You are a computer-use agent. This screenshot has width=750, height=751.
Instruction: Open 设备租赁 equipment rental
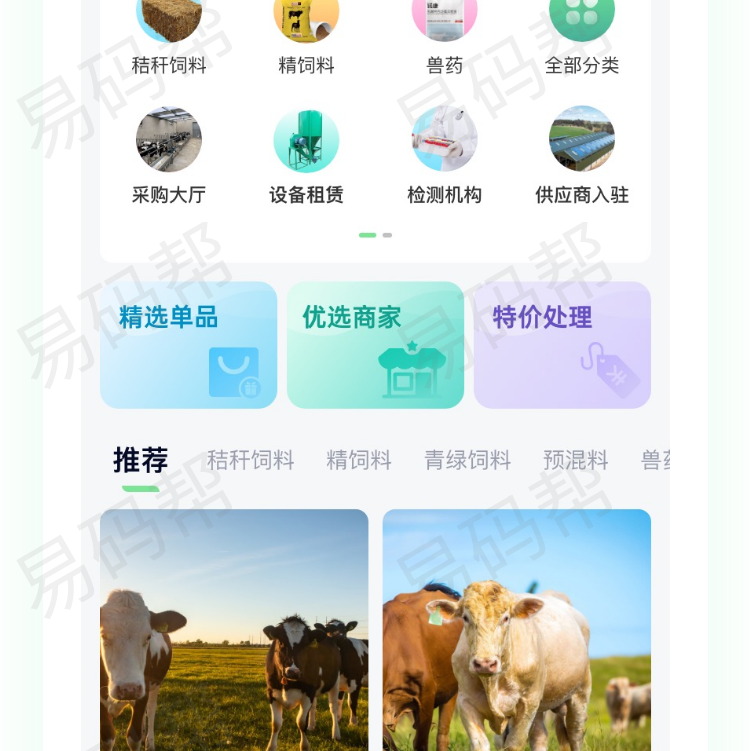(x=306, y=141)
